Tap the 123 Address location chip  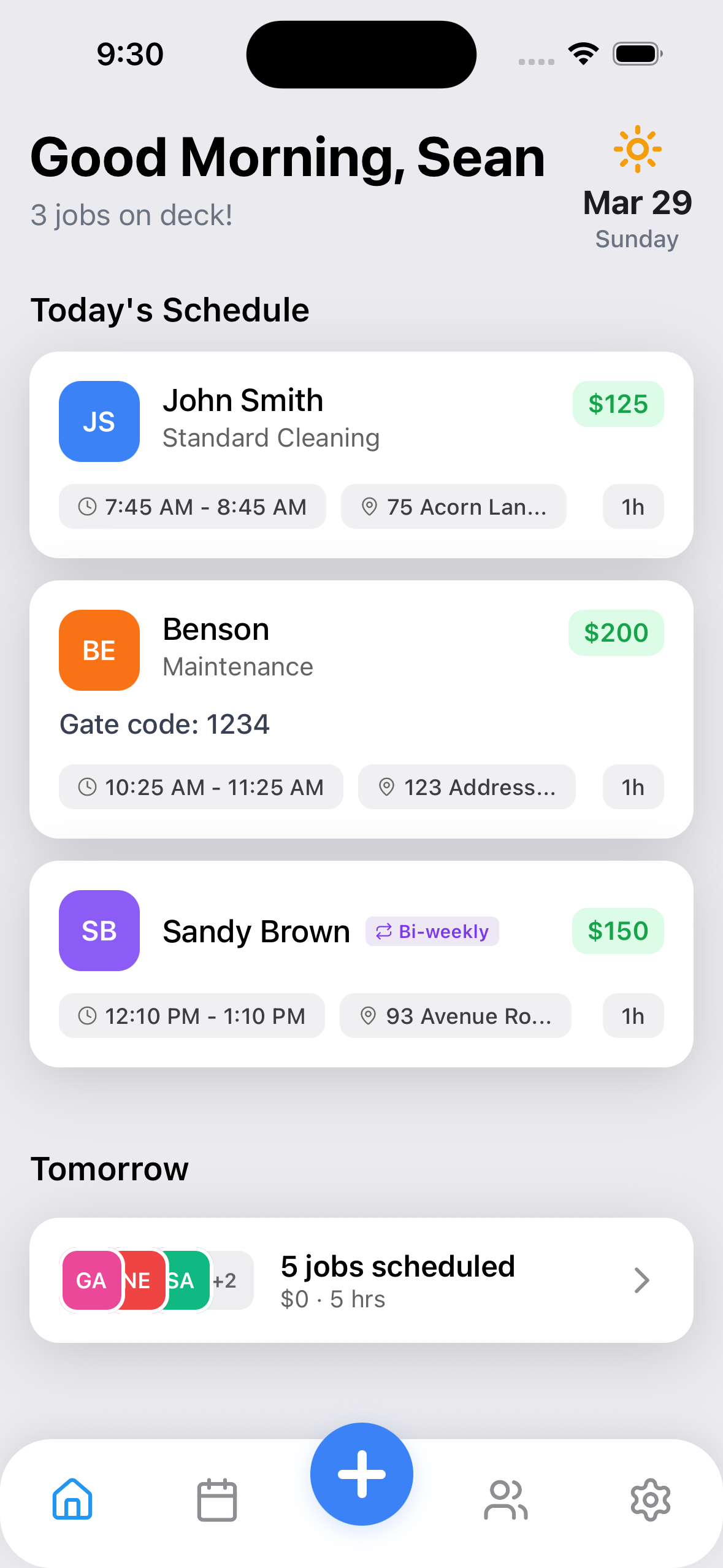click(x=467, y=787)
